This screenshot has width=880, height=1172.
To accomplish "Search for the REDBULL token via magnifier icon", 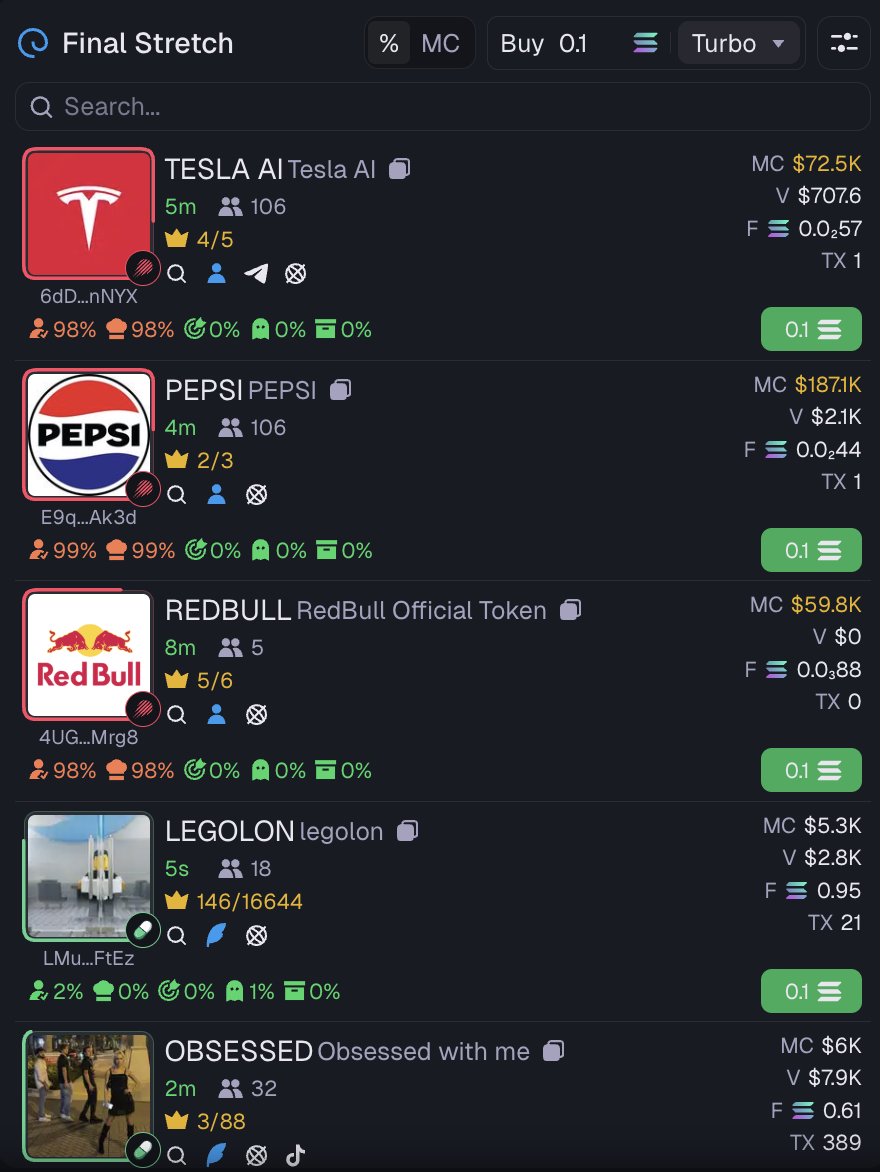I will (177, 714).
